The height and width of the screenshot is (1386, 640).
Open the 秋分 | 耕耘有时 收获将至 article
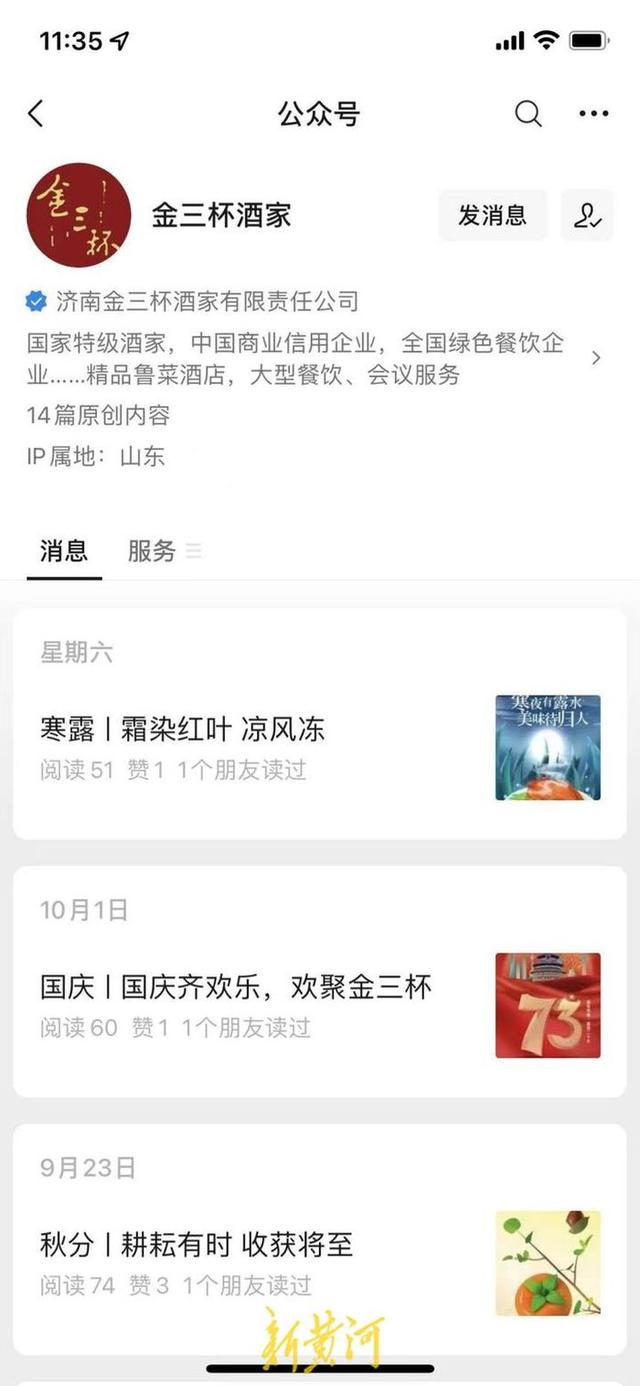pos(197,1245)
